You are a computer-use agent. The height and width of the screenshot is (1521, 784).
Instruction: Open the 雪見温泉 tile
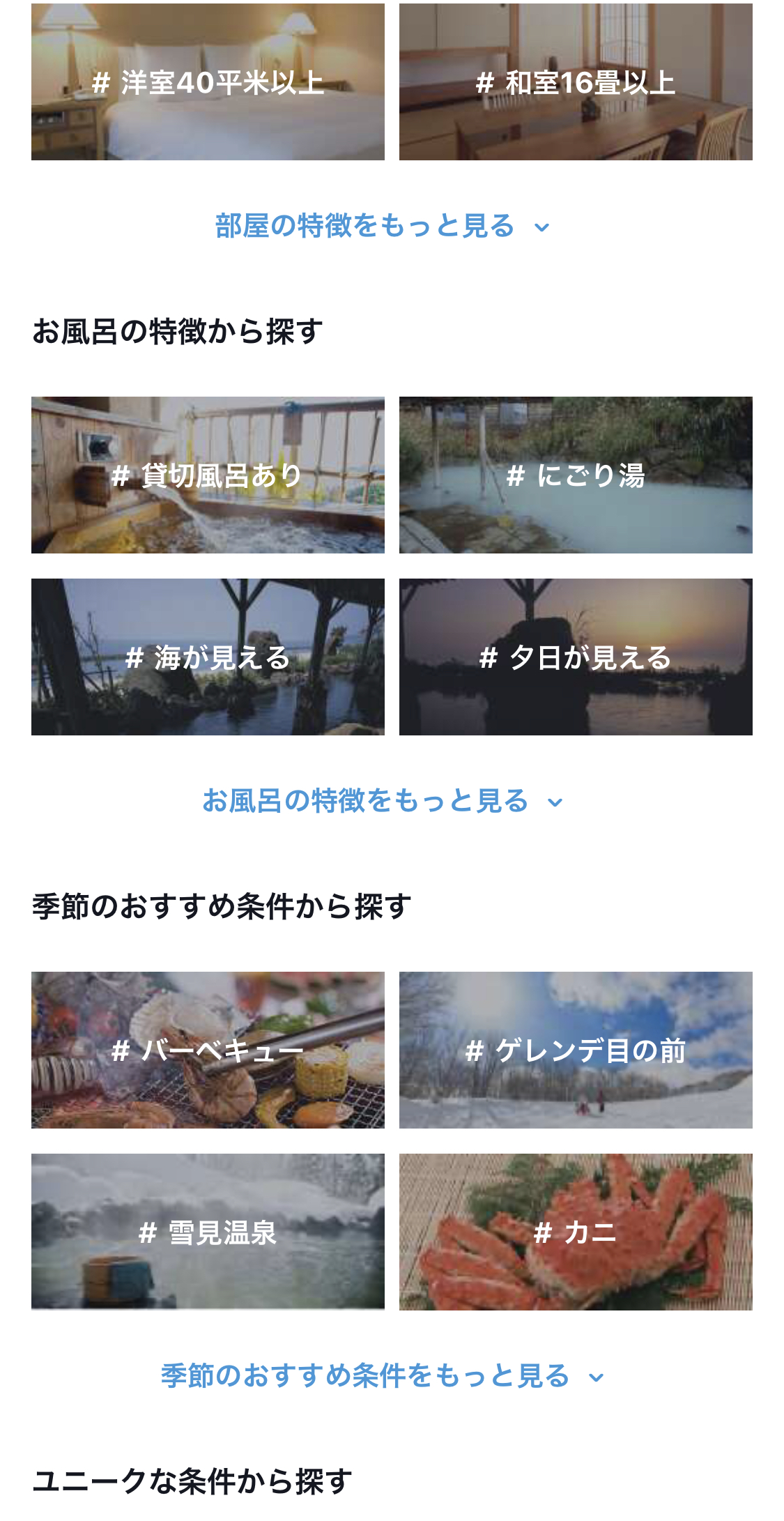[208, 1232]
